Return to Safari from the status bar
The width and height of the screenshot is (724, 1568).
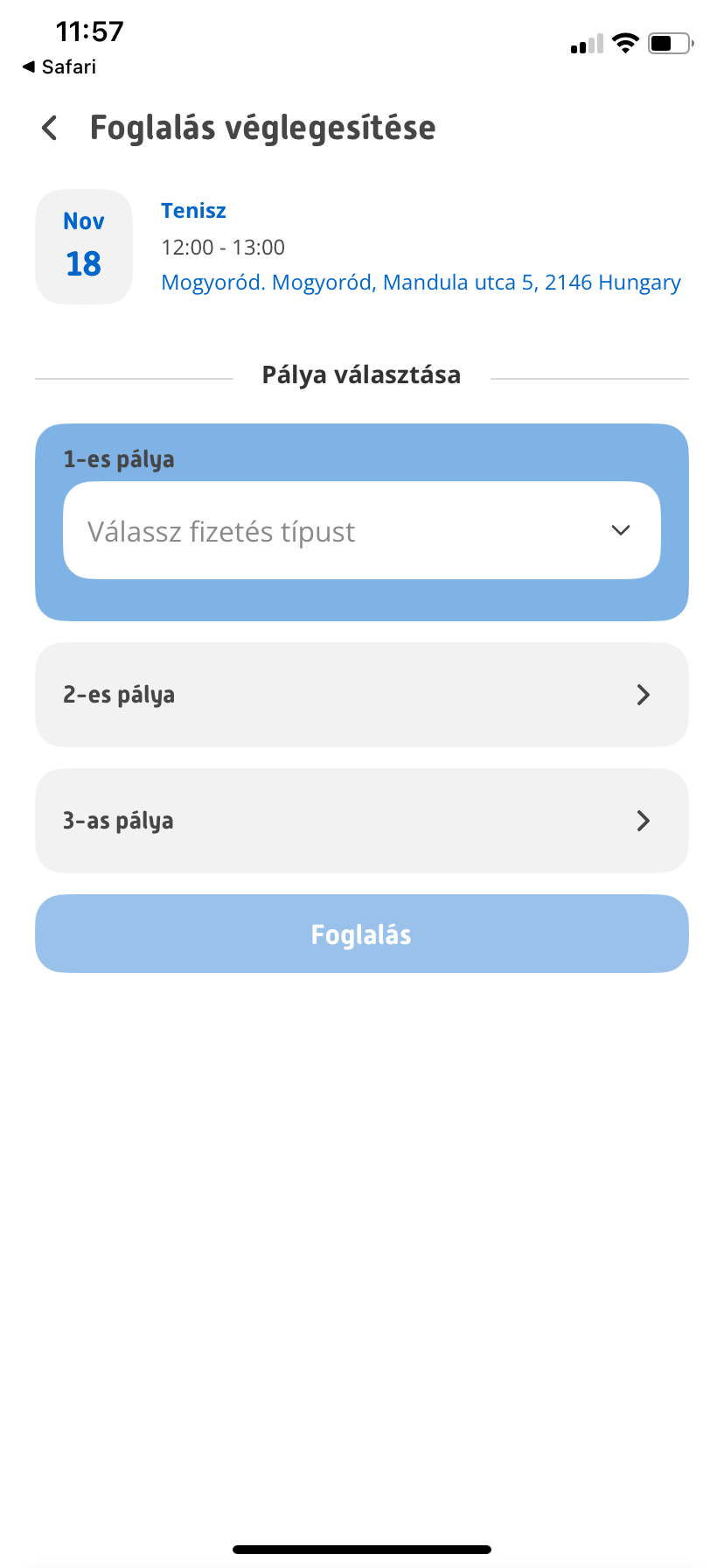point(59,67)
